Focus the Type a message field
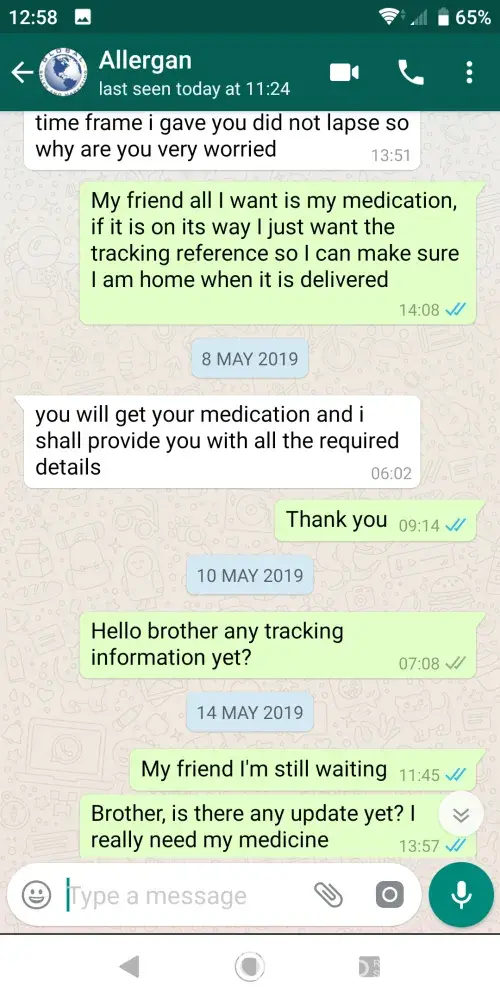Screen dimensions: 500x1000 pyautogui.click(x=185, y=895)
